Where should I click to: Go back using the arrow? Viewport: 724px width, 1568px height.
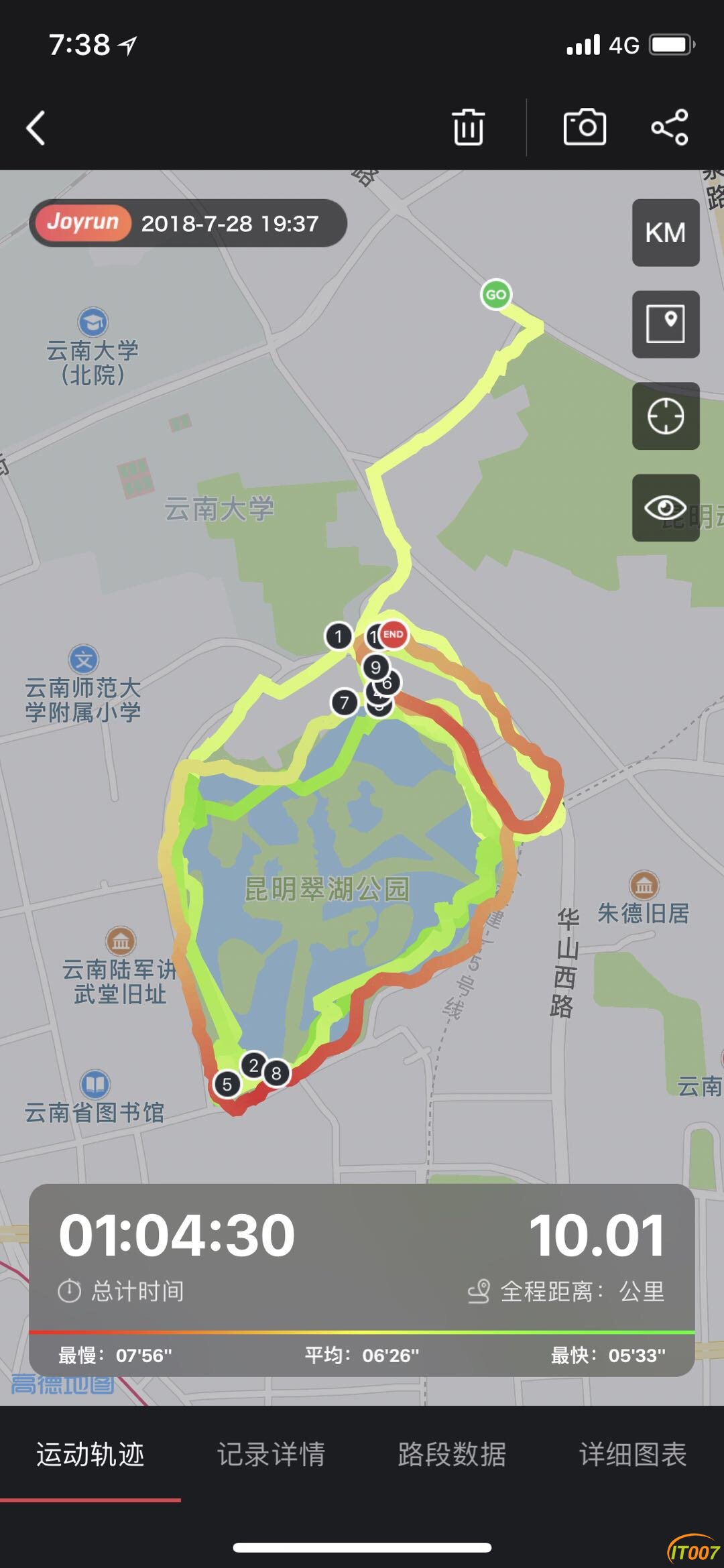pyautogui.click(x=36, y=128)
